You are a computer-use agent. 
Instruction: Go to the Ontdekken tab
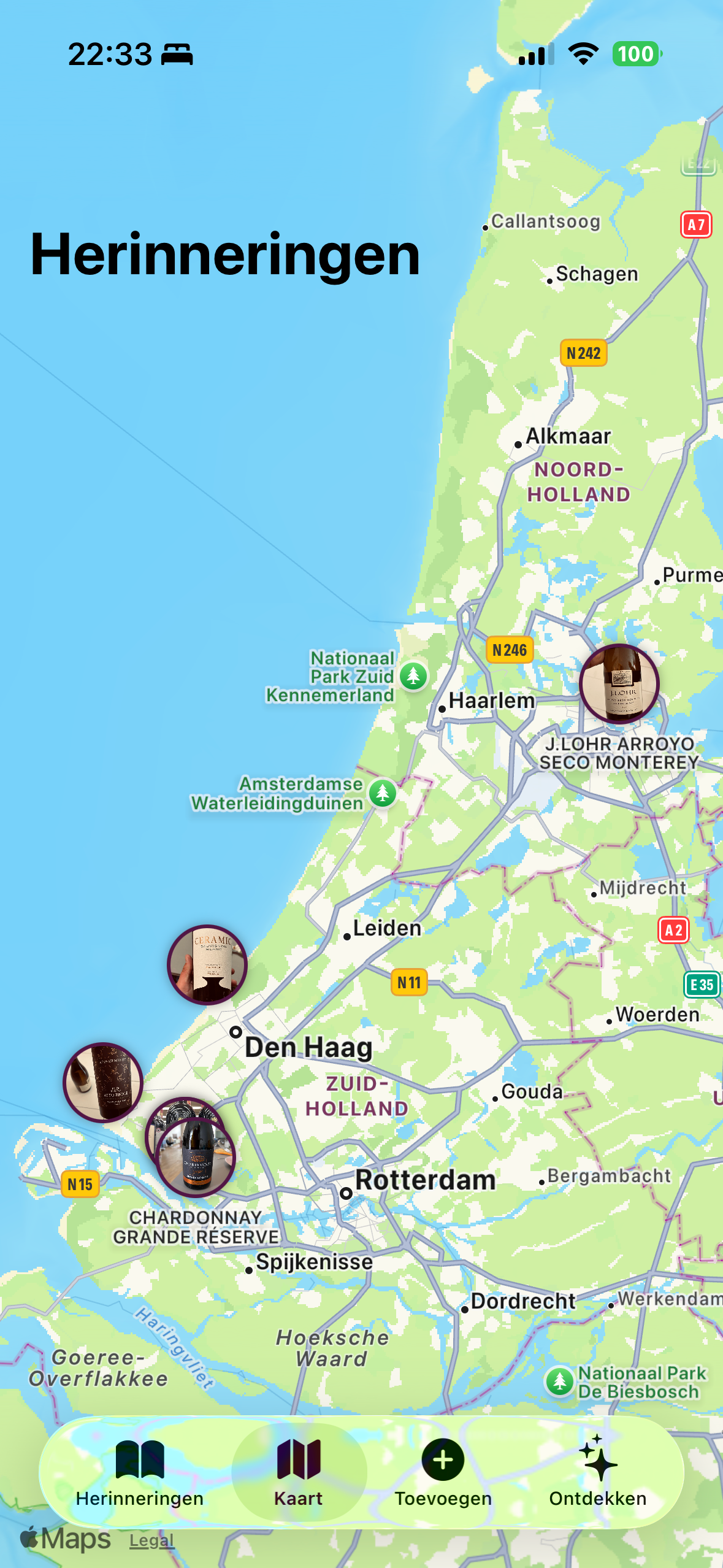pos(597,1472)
